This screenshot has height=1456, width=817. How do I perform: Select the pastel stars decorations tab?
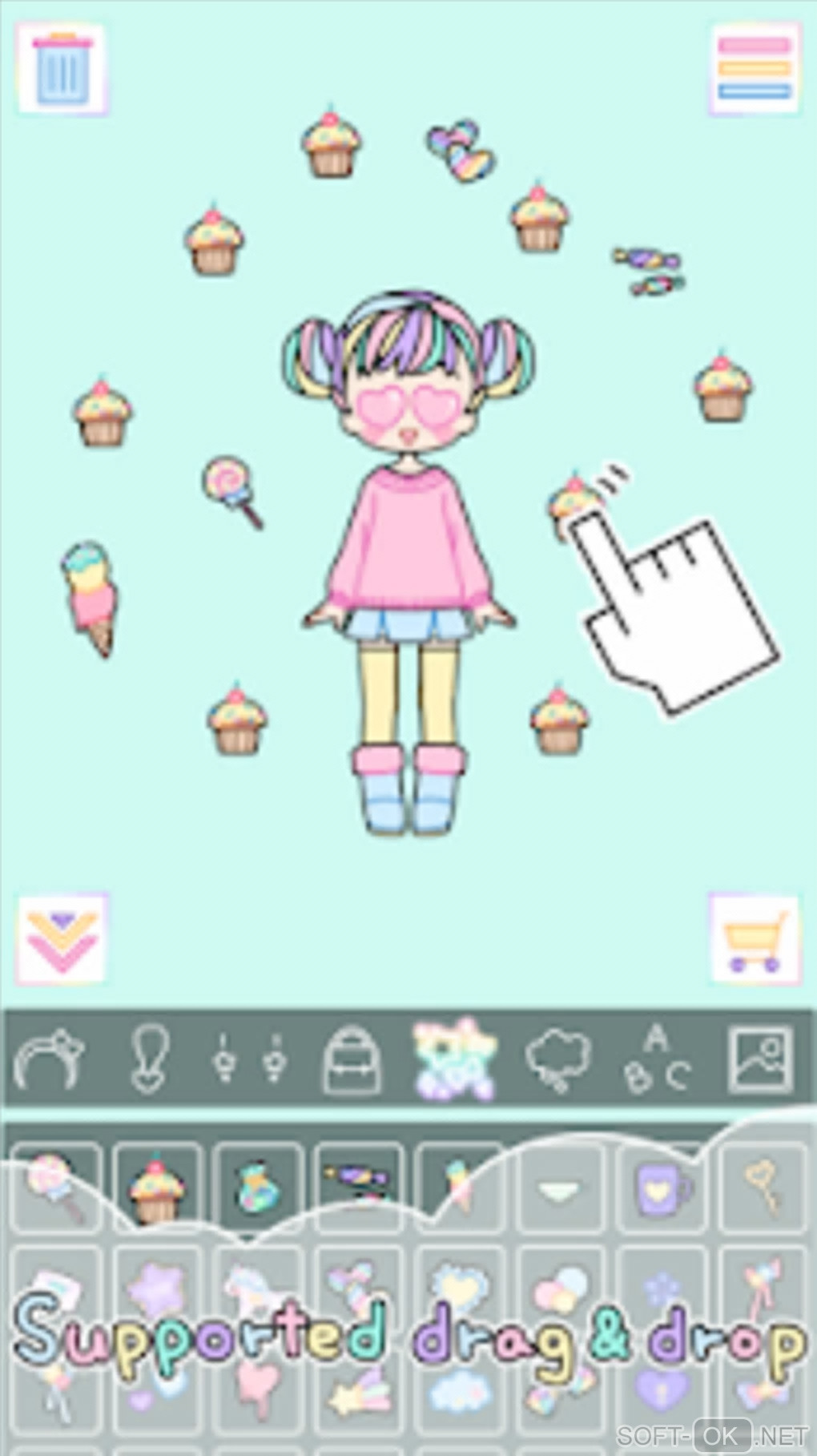455,1059
